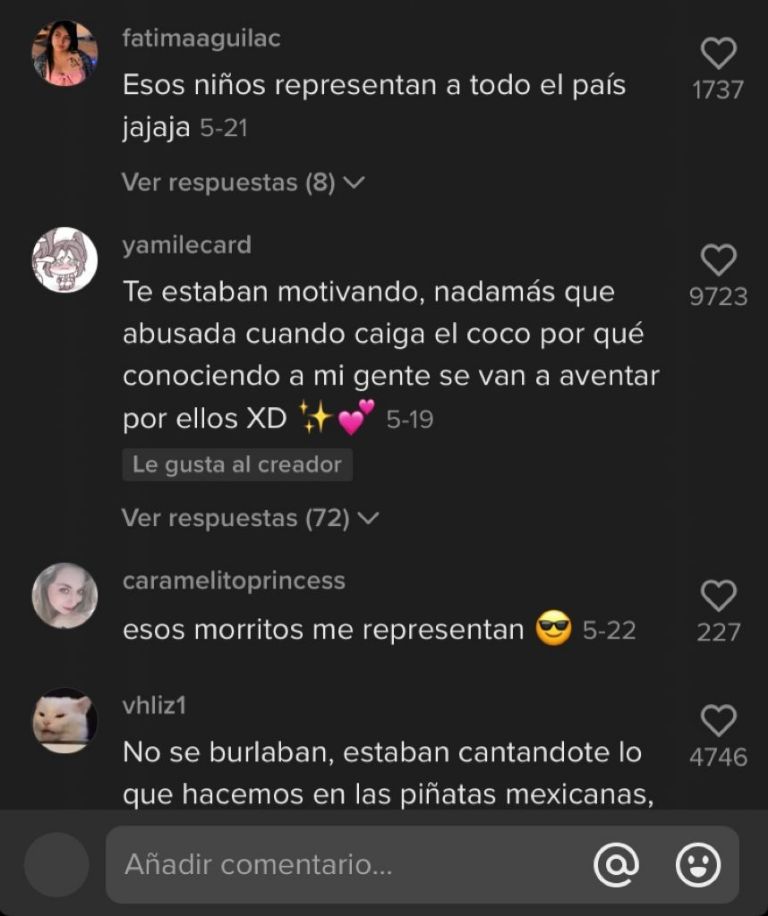Like fatimaaguilac's comment
Screen dimensions: 768x916
click(x=718, y=54)
